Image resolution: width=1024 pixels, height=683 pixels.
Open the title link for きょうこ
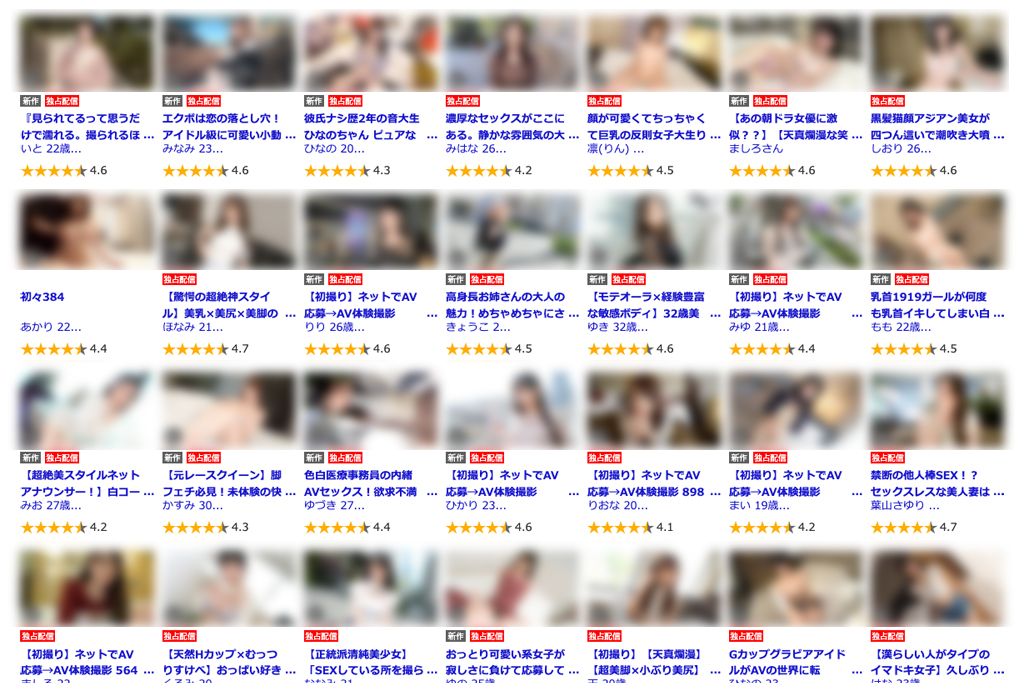512,305
